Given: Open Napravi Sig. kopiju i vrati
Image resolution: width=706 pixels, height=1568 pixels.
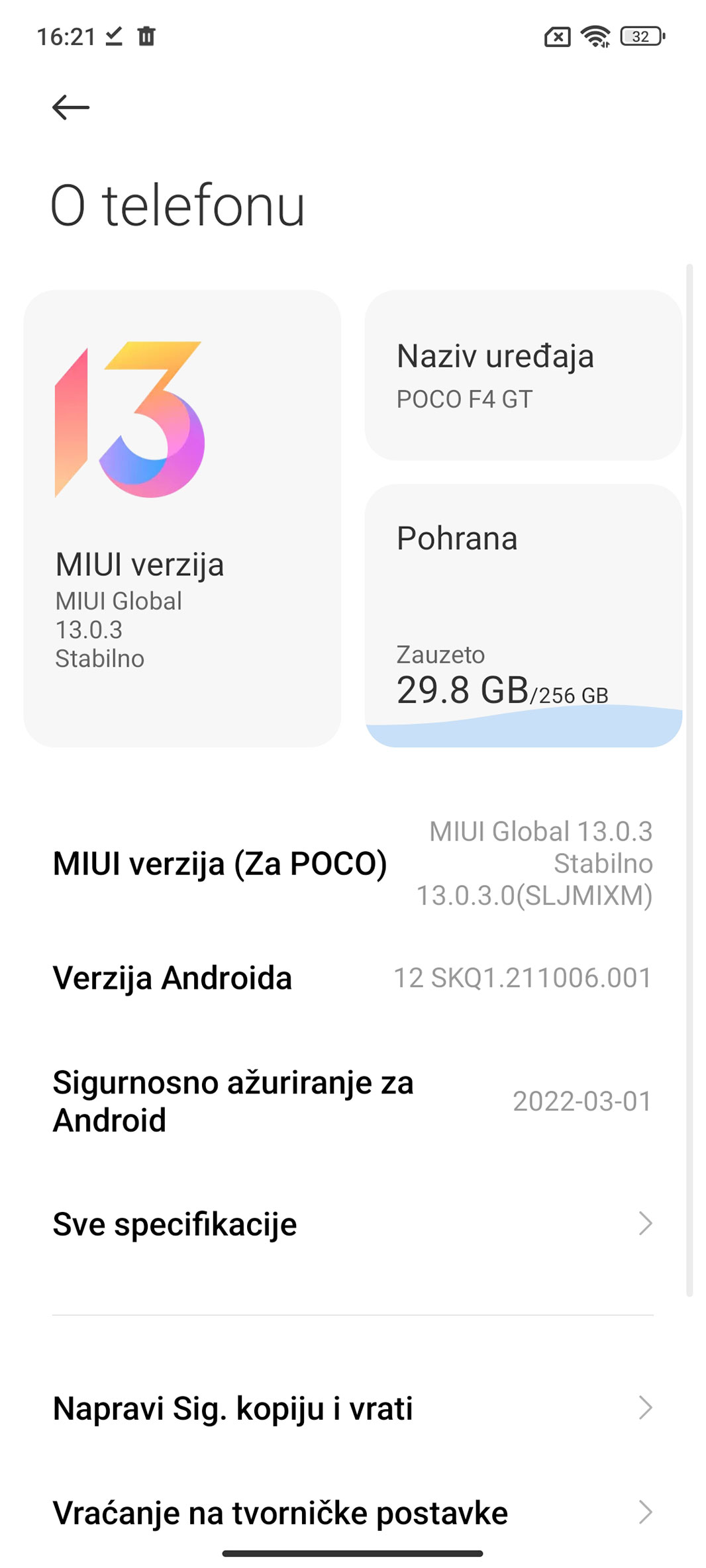Looking at the screenshot, I should pyautogui.click(x=352, y=1408).
